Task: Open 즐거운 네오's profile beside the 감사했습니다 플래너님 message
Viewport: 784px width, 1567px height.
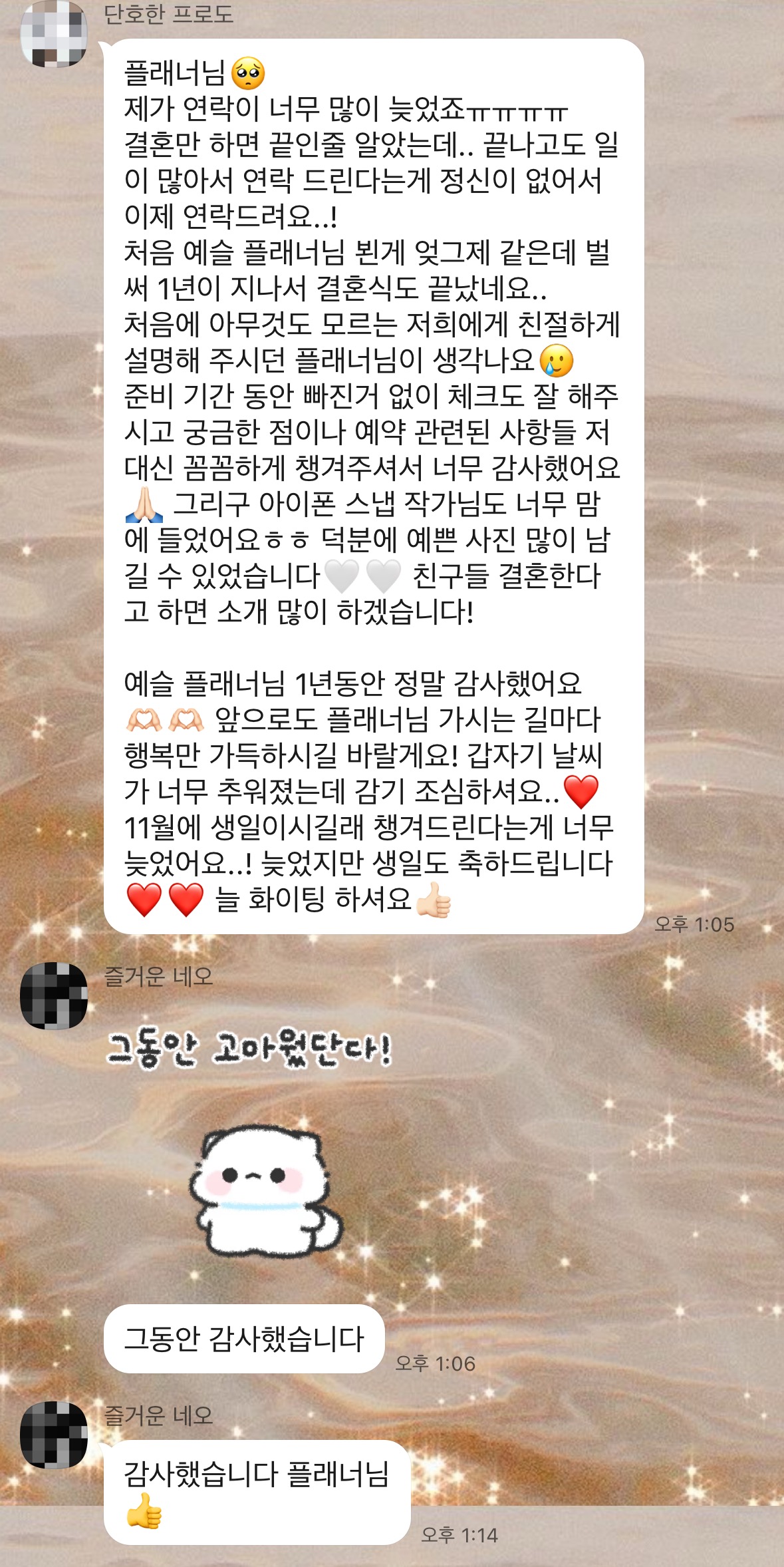Action: click(x=54, y=1435)
